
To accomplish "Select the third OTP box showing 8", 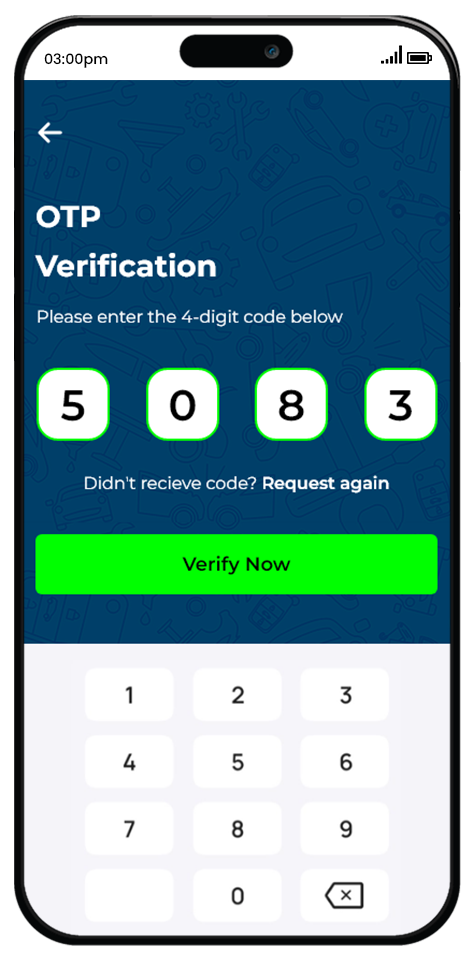I will coord(291,404).
